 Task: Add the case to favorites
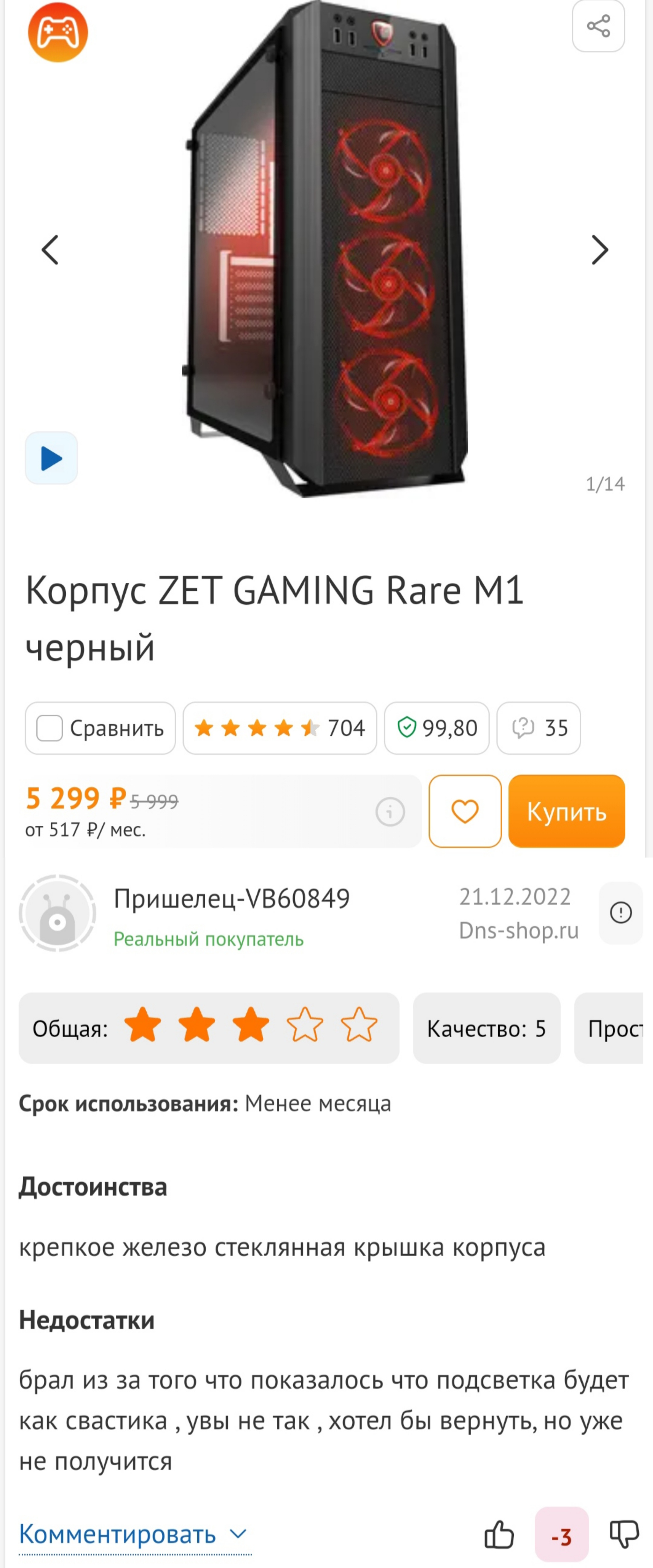(x=465, y=811)
